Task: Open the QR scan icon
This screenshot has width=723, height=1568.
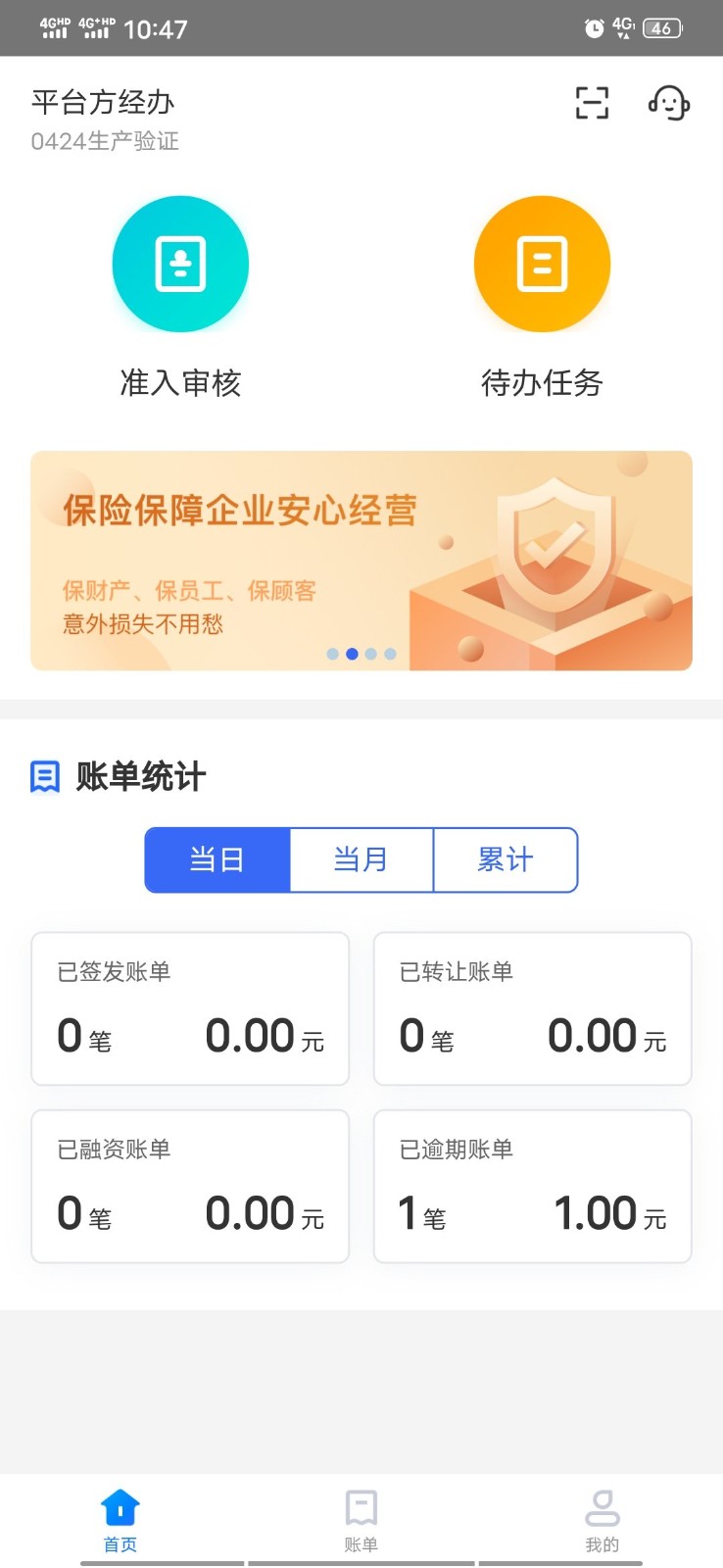Action: (592, 103)
